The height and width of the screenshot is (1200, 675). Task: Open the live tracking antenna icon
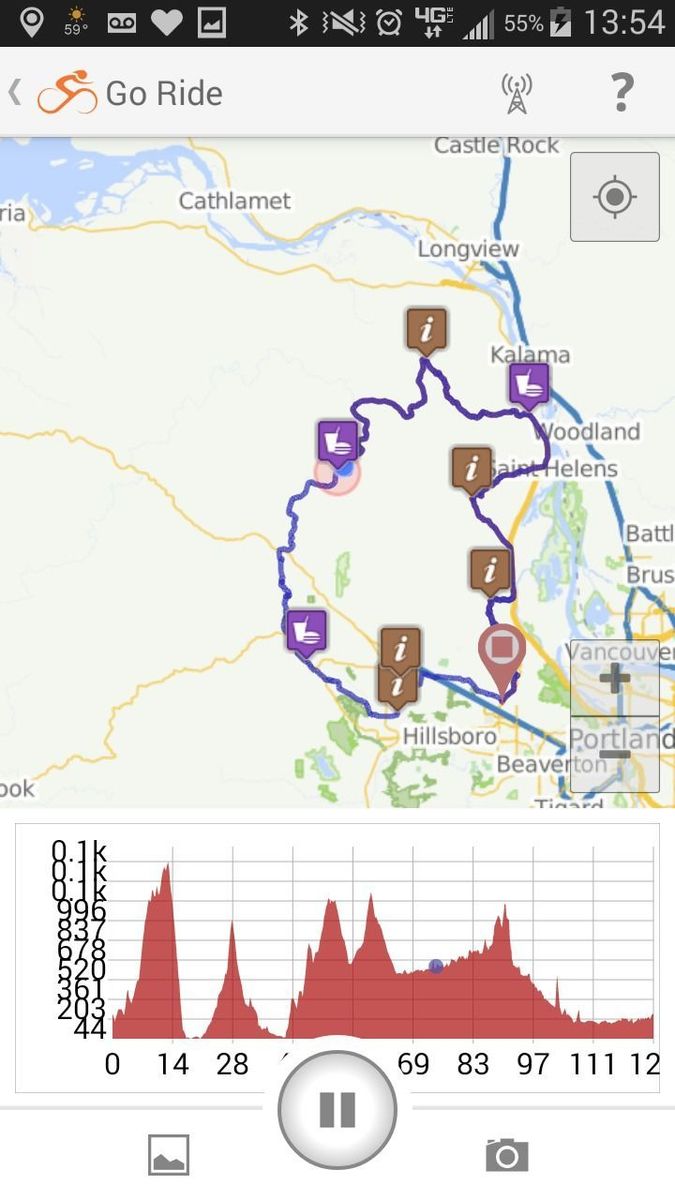516,93
